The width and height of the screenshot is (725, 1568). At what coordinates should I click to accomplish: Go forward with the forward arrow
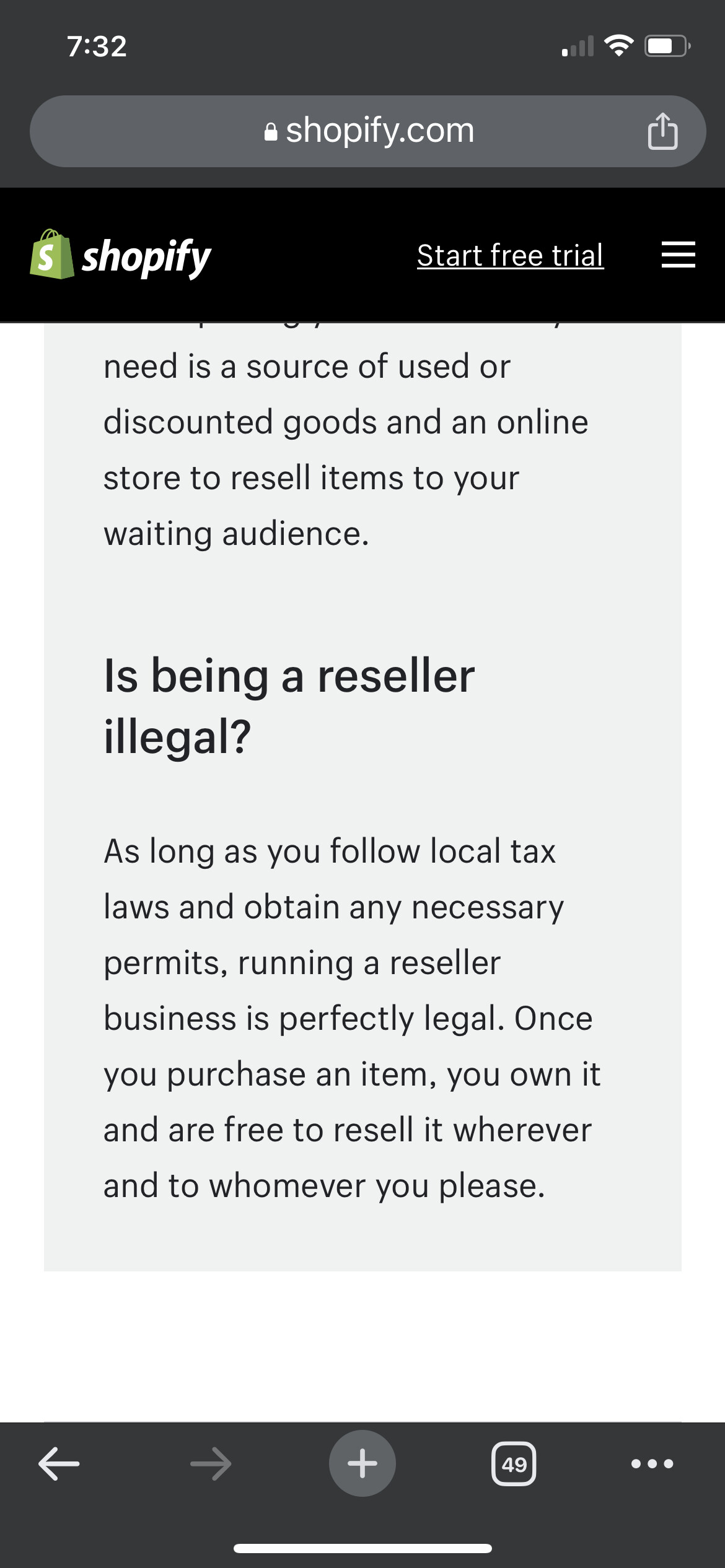pyautogui.click(x=211, y=1463)
